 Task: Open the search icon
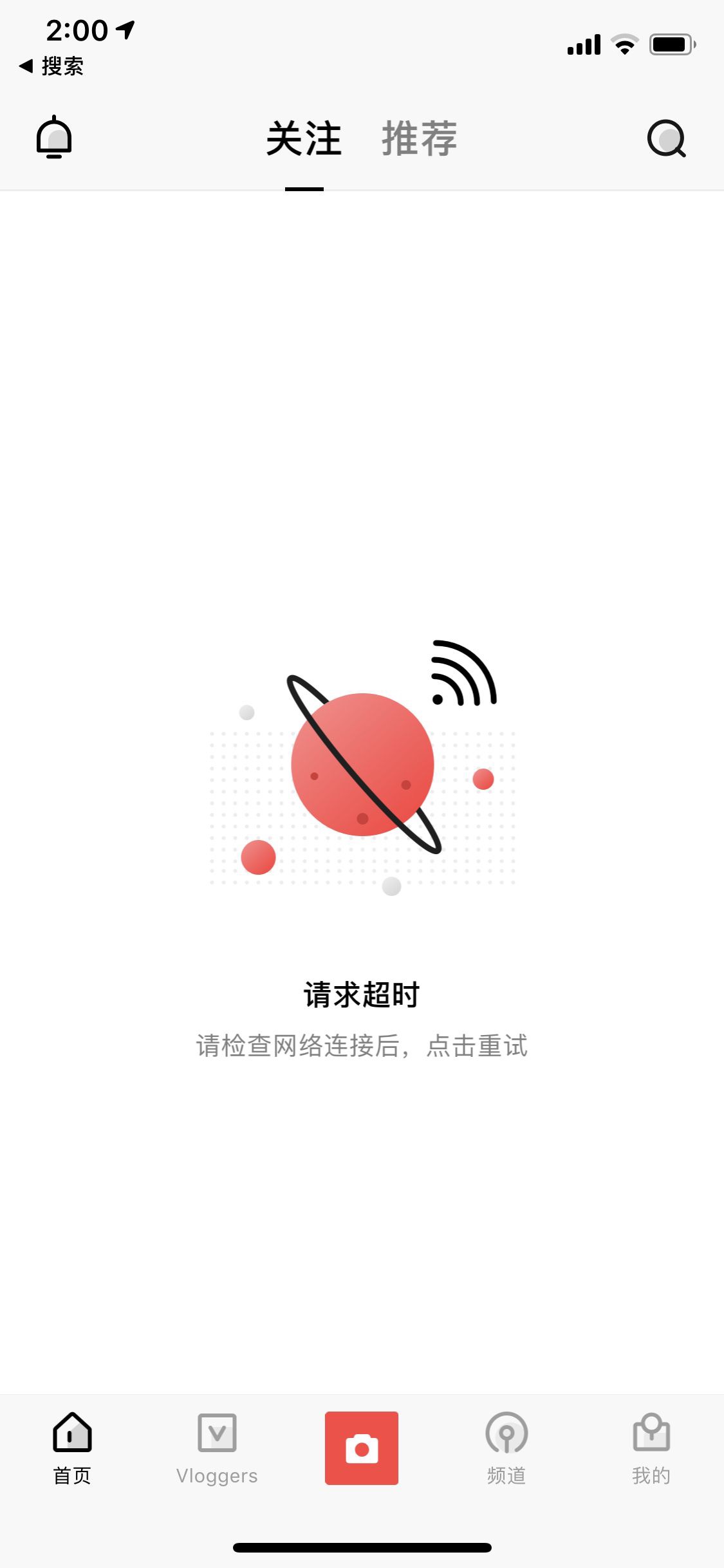click(x=667, y=138)
